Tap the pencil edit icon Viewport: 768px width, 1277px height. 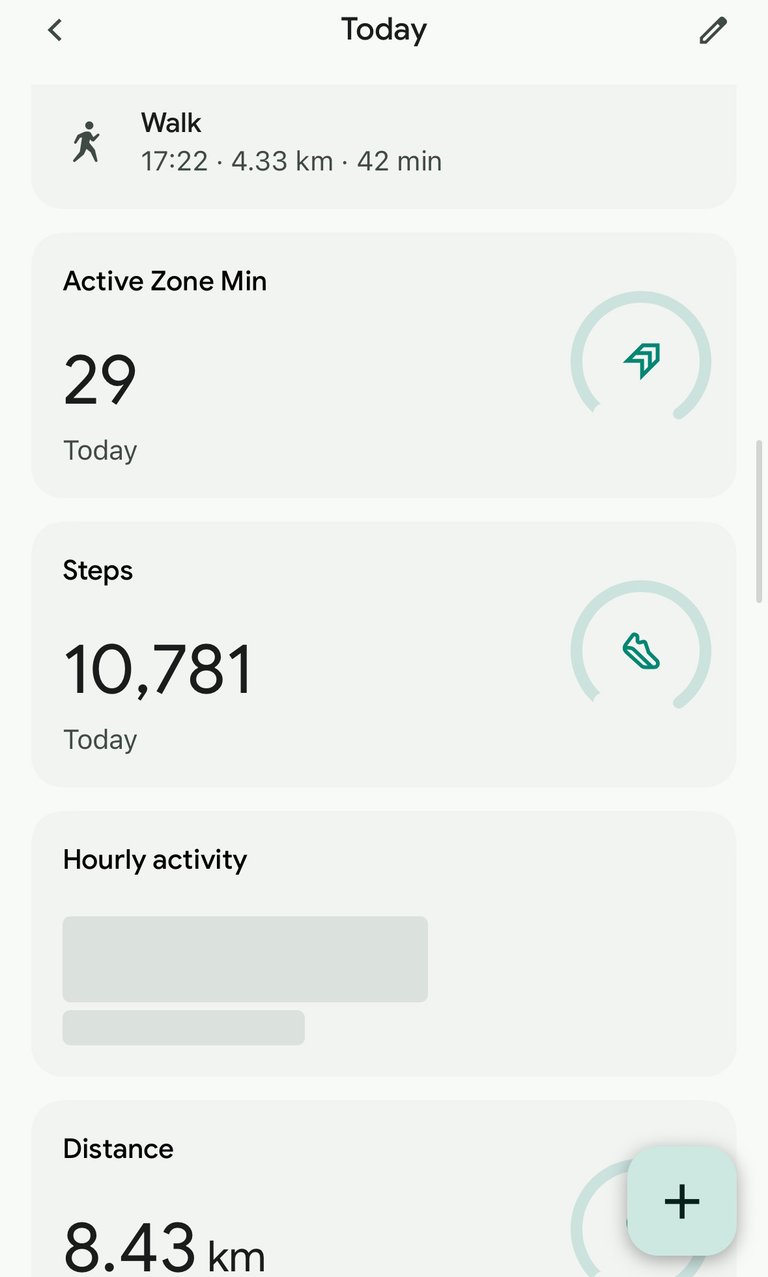click(x=712, y=31)
